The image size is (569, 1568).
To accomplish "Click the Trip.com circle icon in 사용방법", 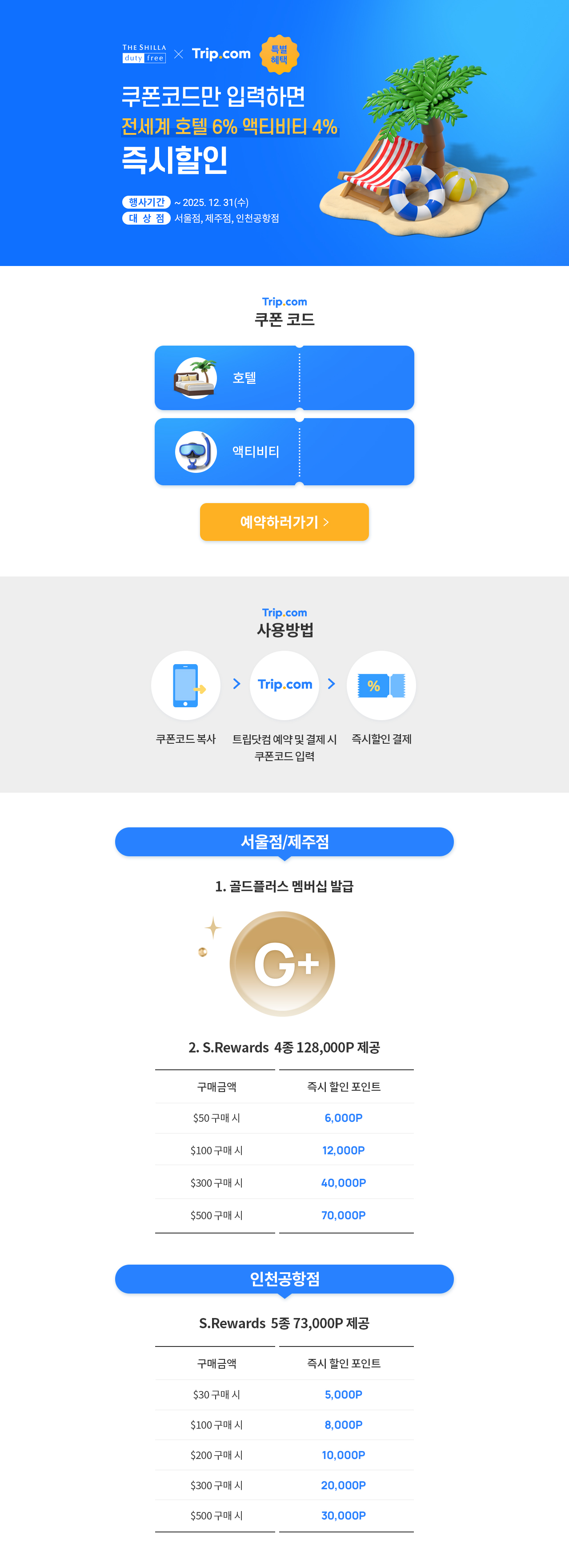I will (284, 685).
